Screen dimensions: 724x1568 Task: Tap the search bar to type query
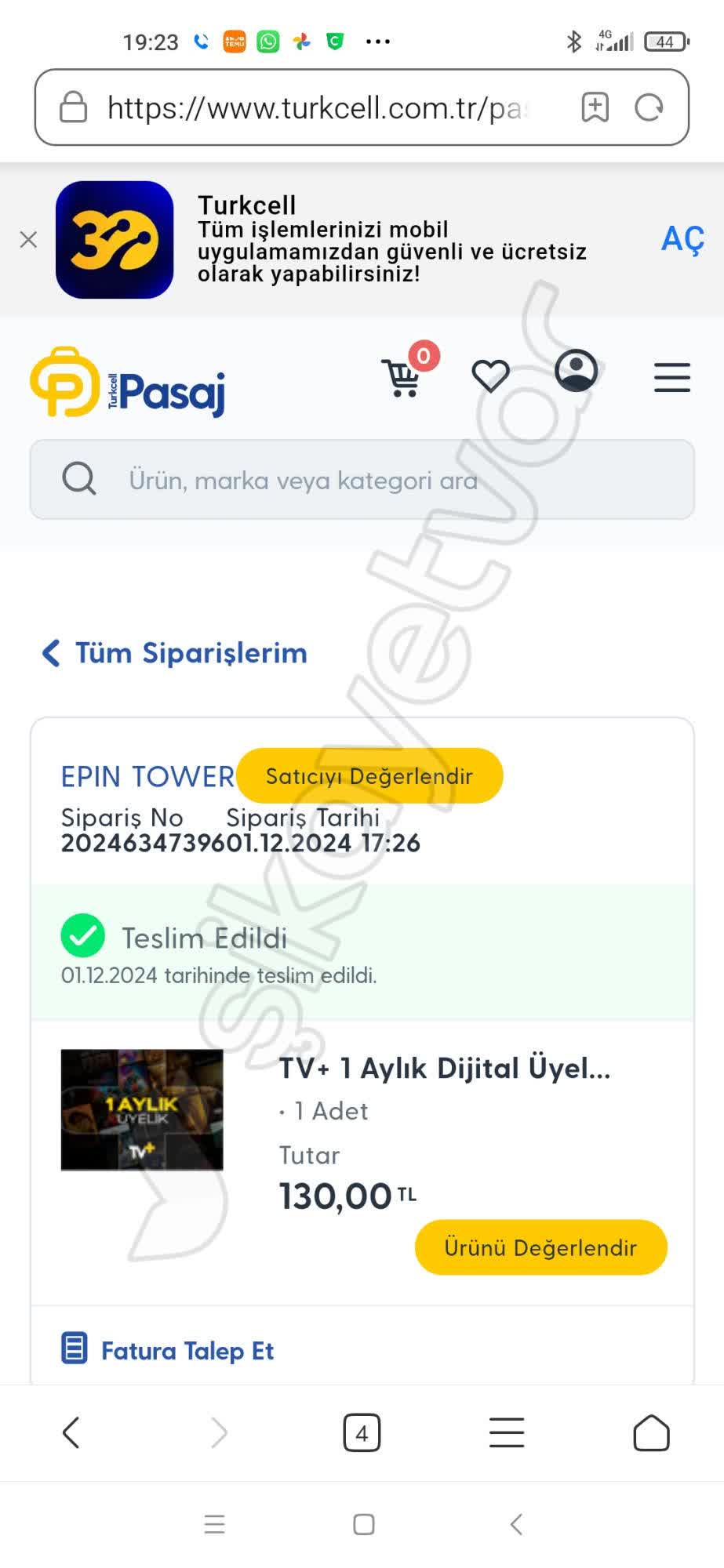pyautogui.click(x=353, y=479)
